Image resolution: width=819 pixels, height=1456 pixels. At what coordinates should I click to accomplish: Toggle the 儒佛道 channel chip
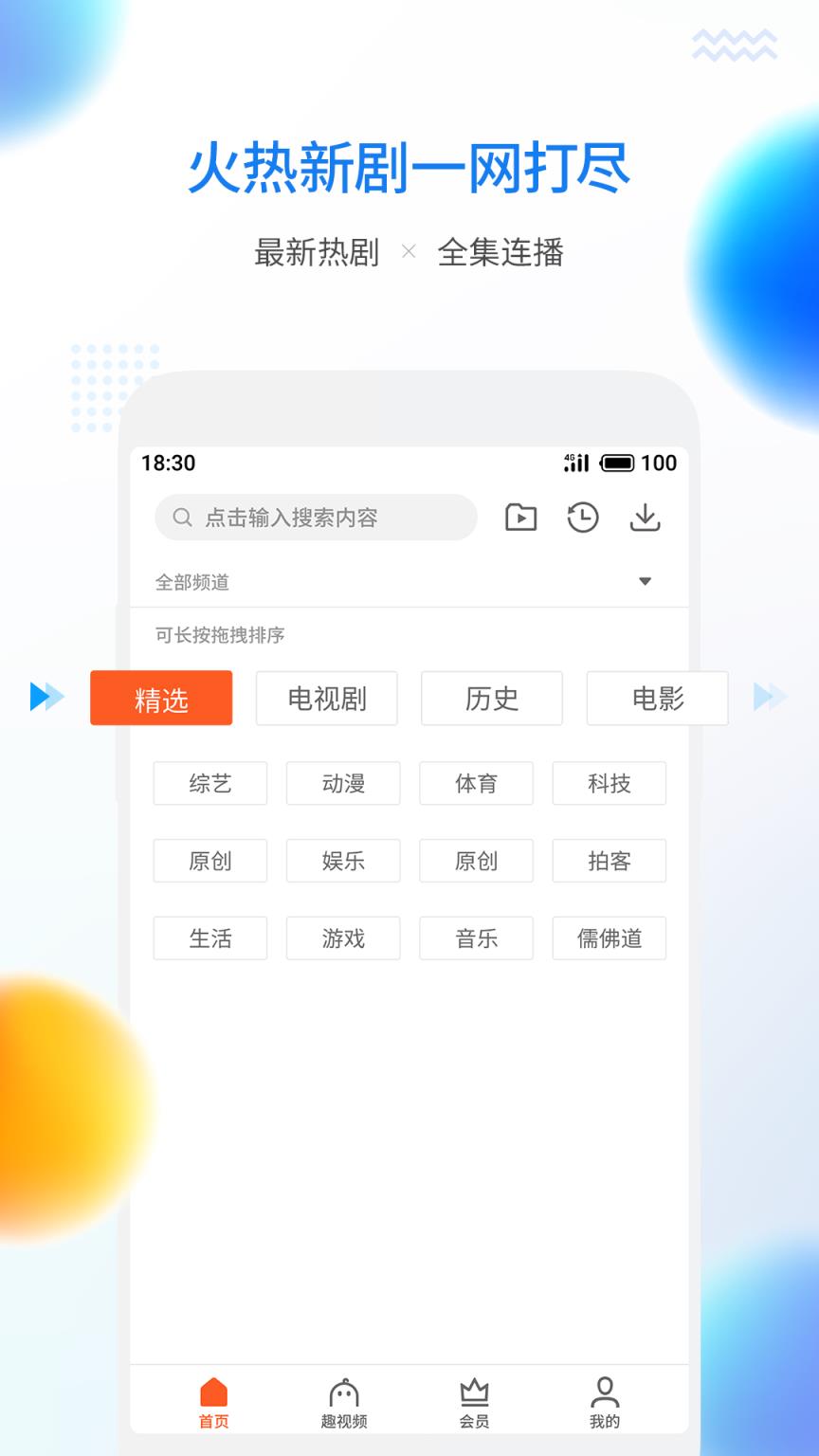(x=610, y=938)
